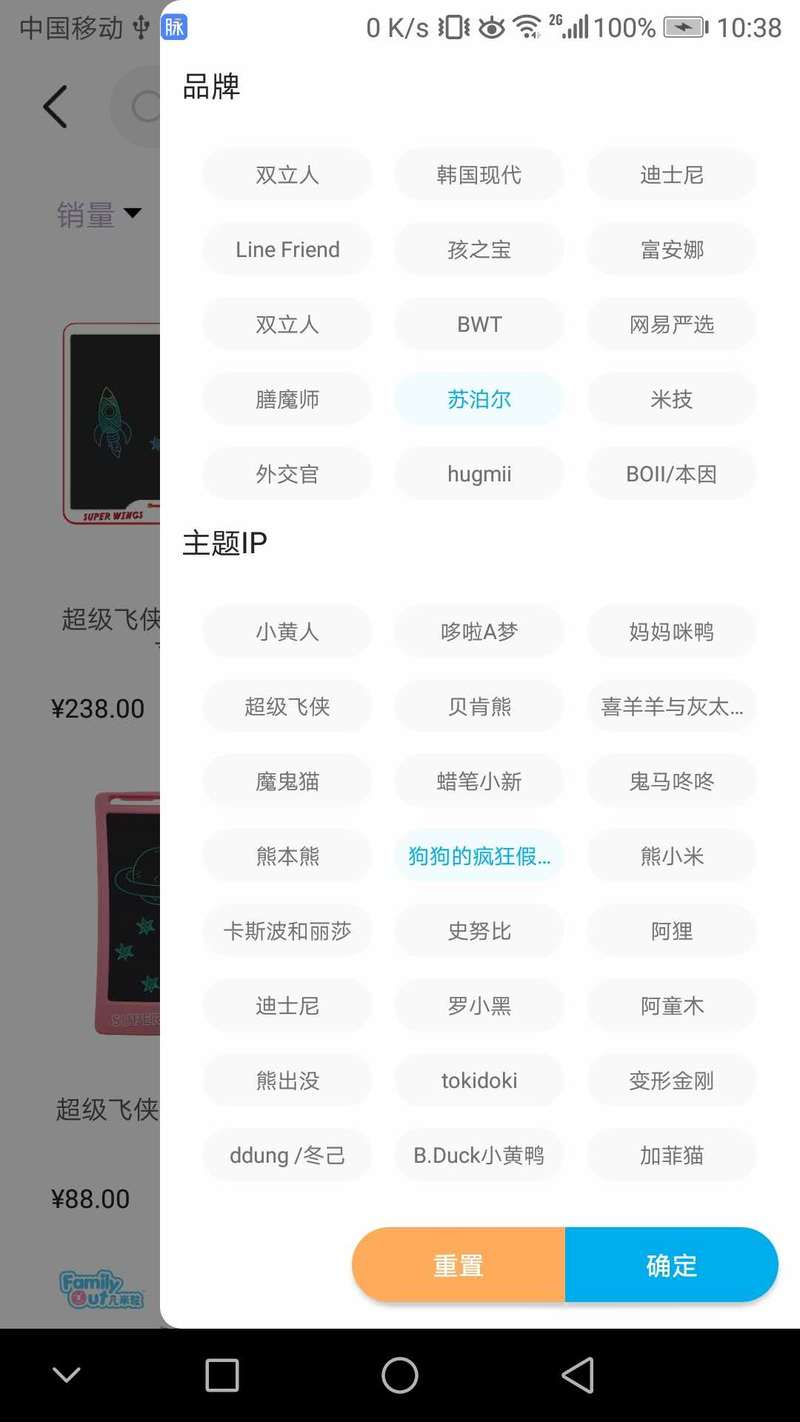The image size is (800, 1422).
Task: Choose the B.Duck小黄鸭 theme filter
Action: coord(479,1156)
